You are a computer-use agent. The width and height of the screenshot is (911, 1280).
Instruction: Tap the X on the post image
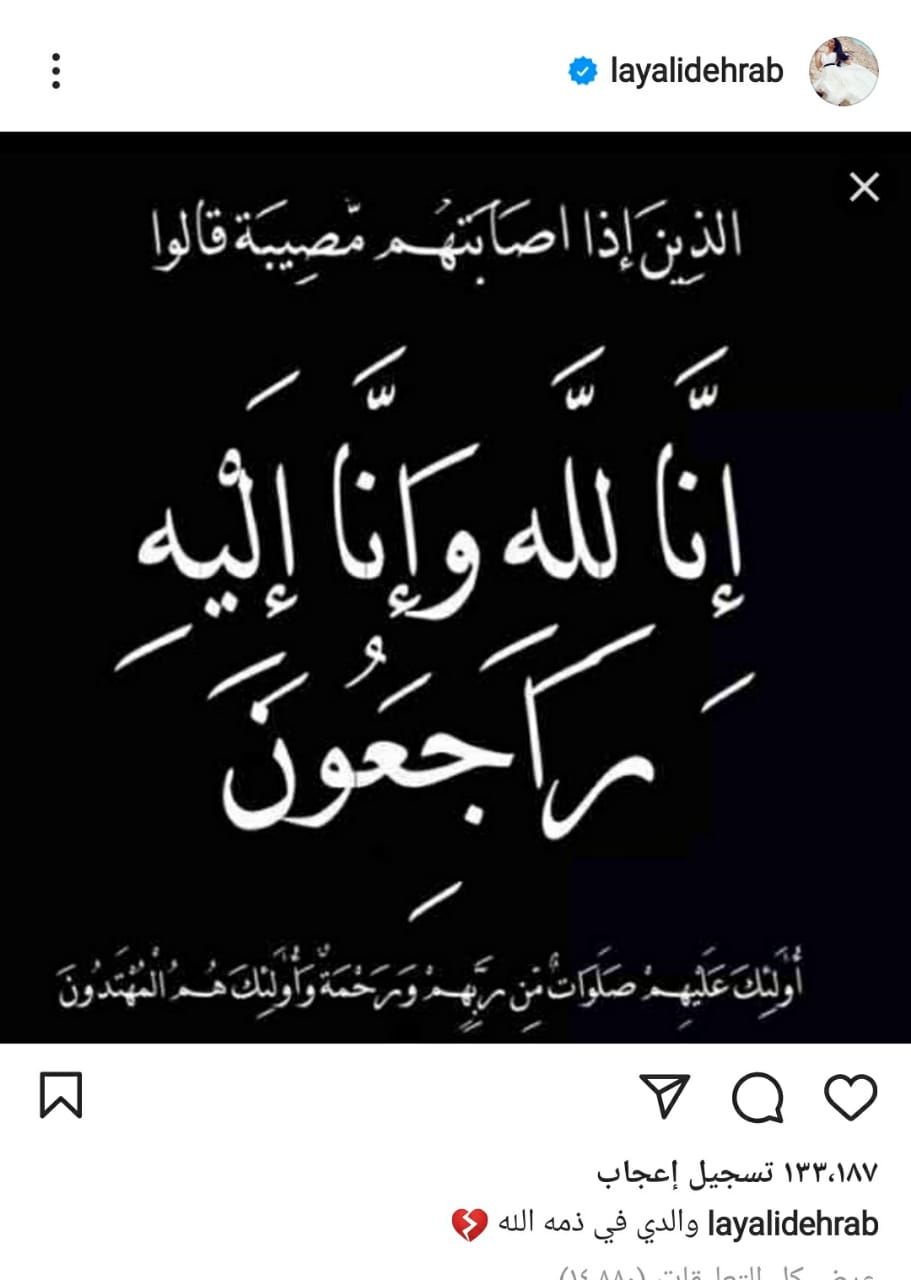click(x=863, y=187)
